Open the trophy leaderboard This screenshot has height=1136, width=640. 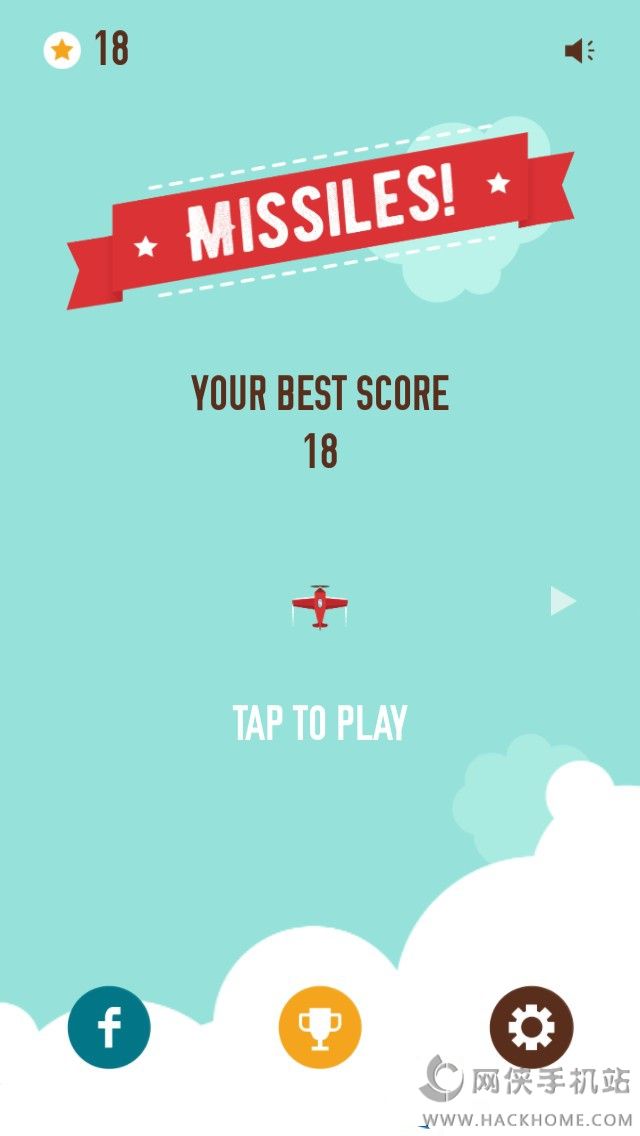click(x=320, y=1027)
